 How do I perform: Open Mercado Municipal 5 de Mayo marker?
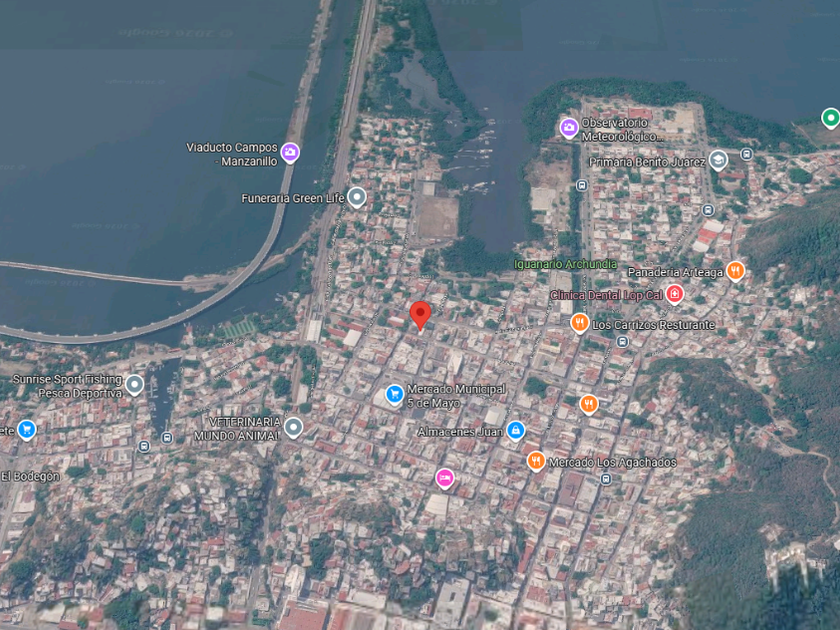point(395,395)
